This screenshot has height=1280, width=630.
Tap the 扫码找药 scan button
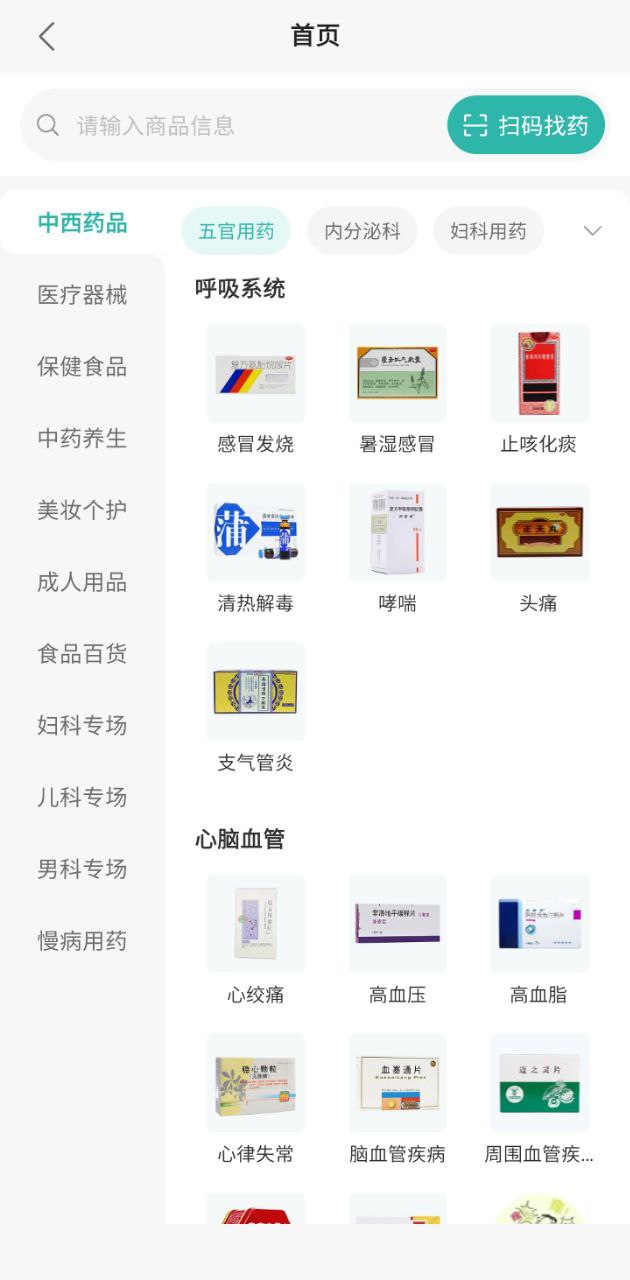point(526,125)
